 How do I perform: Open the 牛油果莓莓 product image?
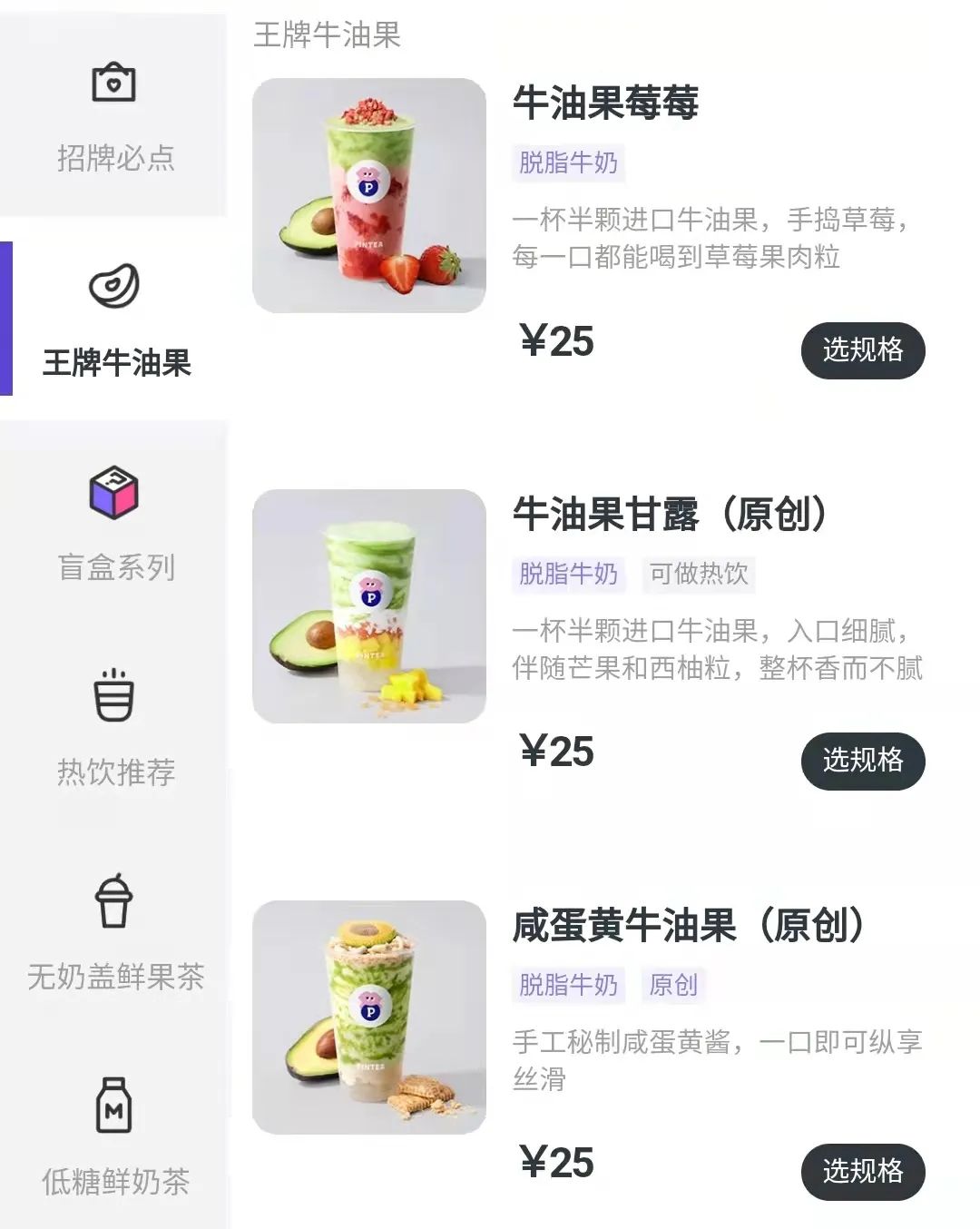tap(369, 196)
